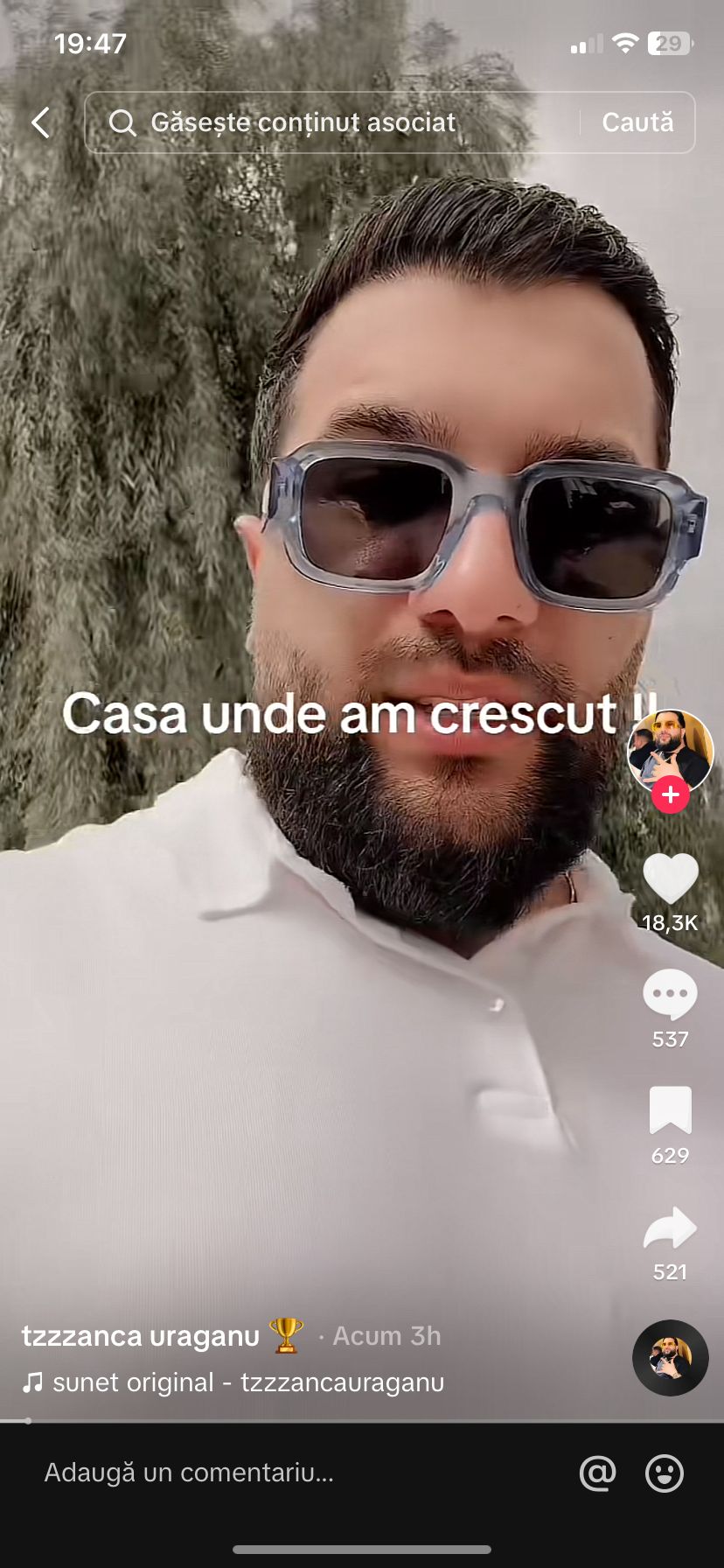The width and height of the screenshot is (724, 1568).
Task: Like this video with the heart
Action: (x=671, y=878)
